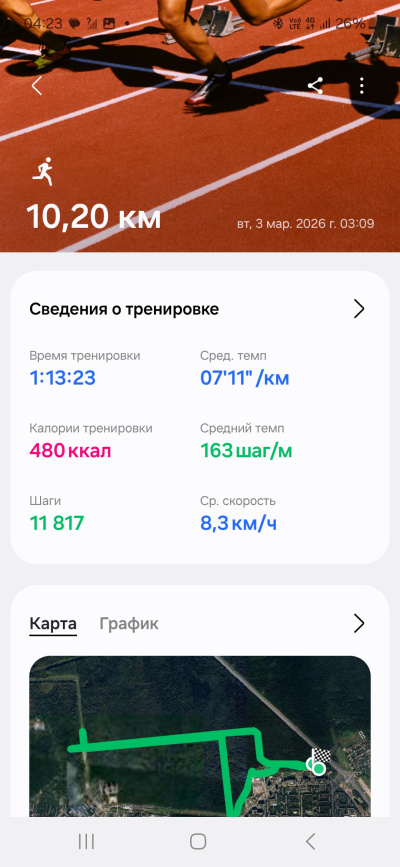The width and height of the screenshot is (400, 867).
Task: Select the Карта tab
Action: [x=53, y=624]
